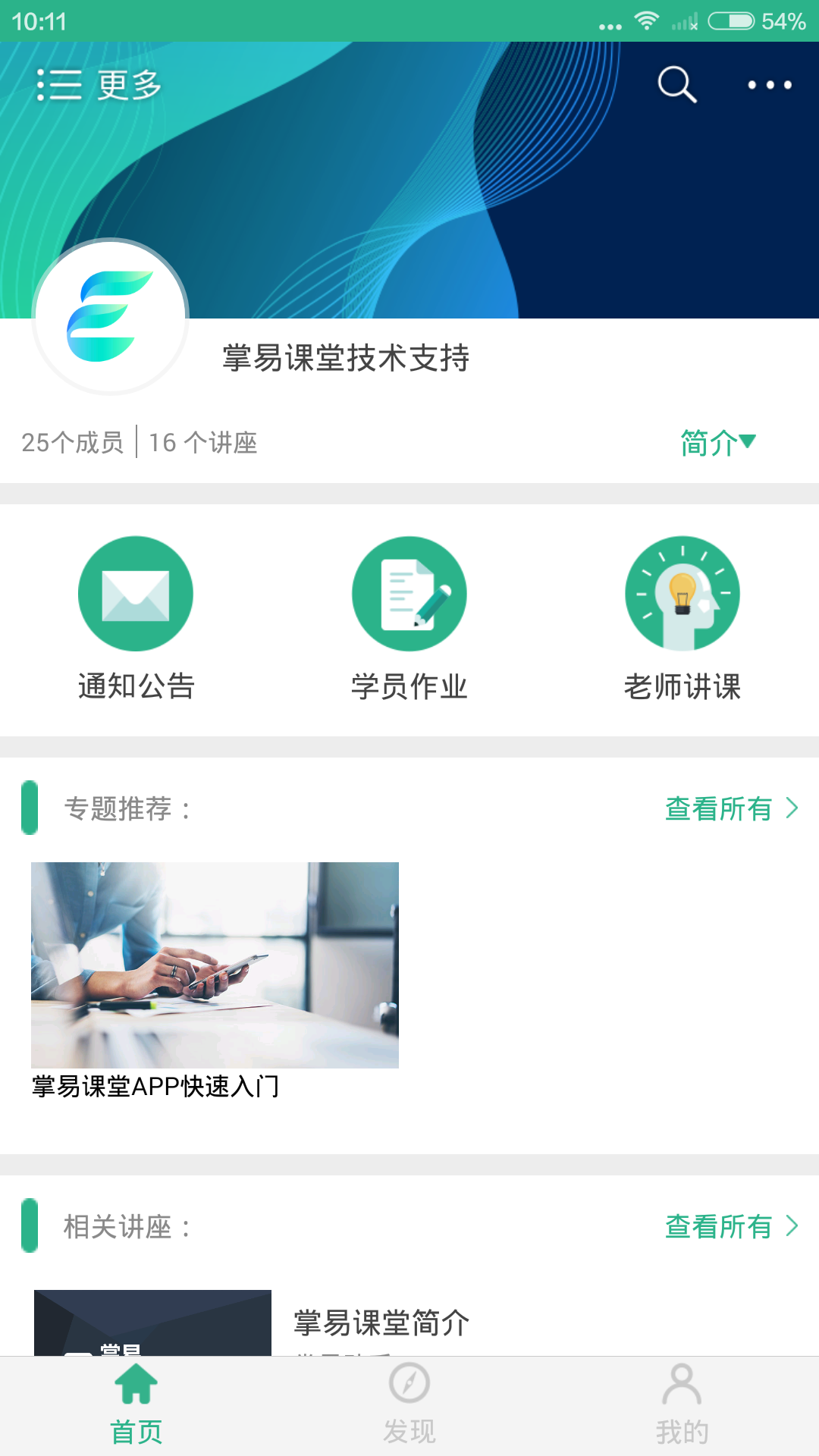
Task: Open 掌易课堂APP快速入门 topic card
Action: [x=215, y=981]
